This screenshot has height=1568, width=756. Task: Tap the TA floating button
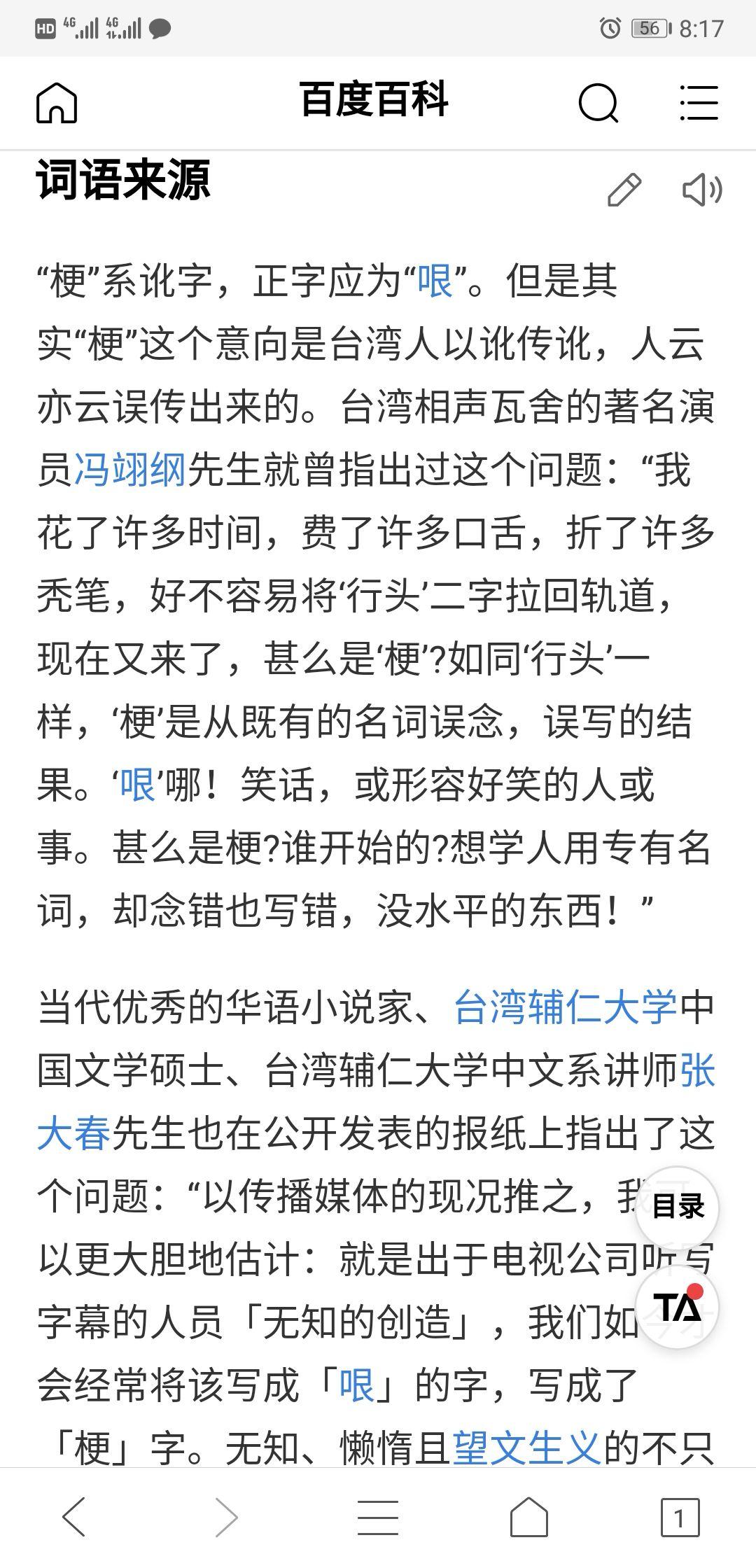tap(677, 1307)
